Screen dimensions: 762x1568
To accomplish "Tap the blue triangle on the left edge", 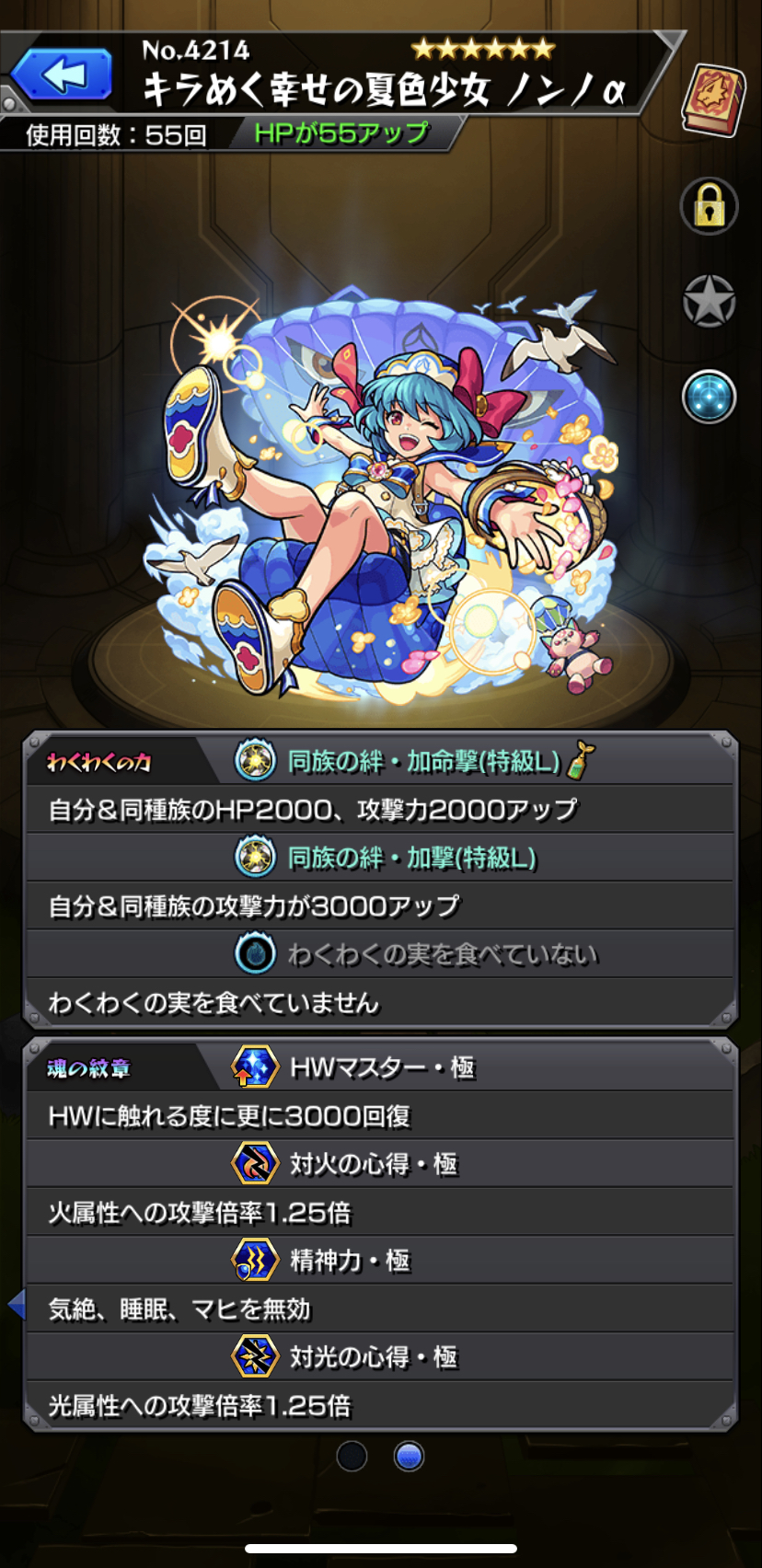I will tap(16, 1304).
